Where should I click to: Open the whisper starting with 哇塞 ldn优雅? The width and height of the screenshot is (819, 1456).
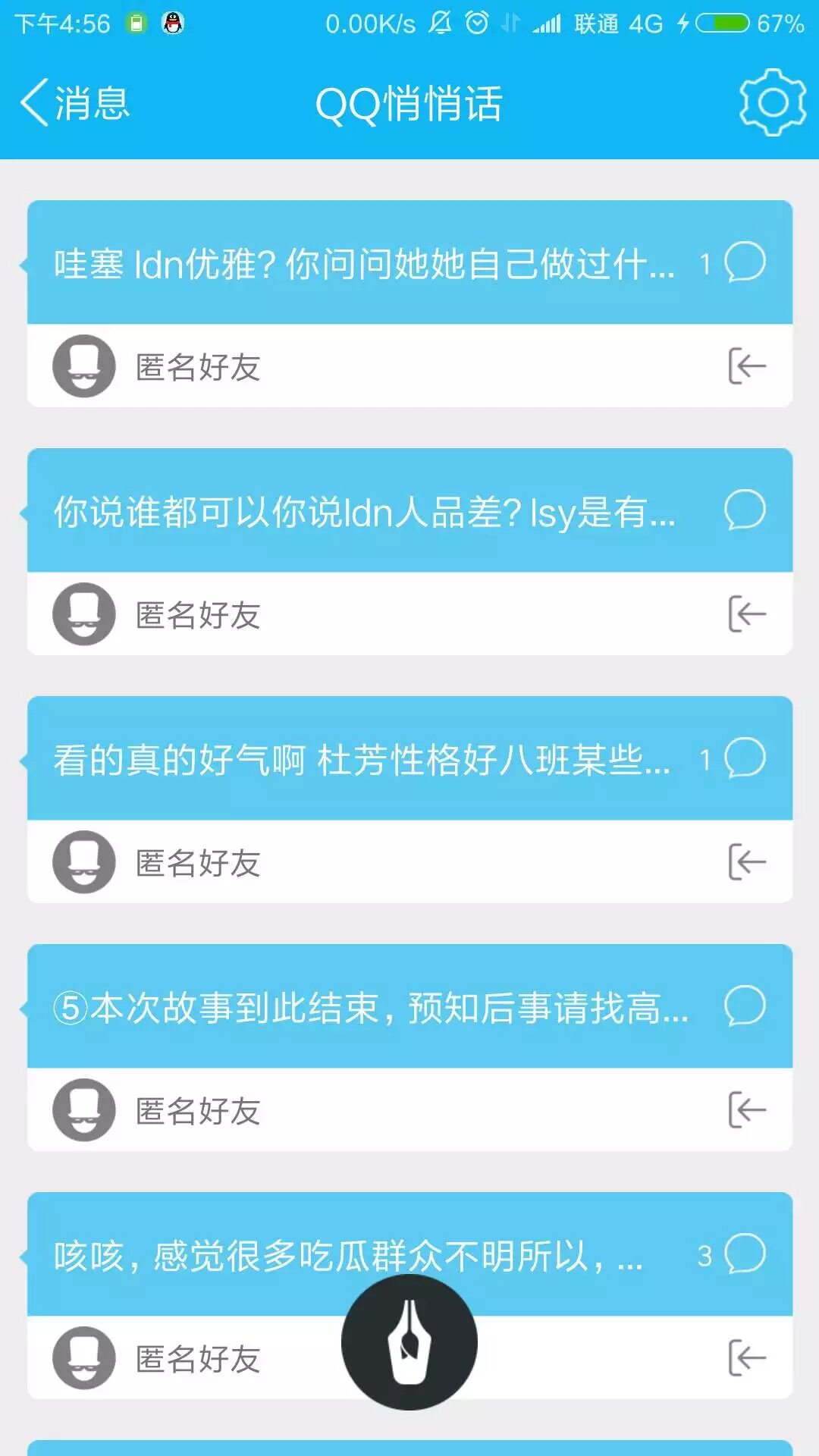(x=364, y=264)
